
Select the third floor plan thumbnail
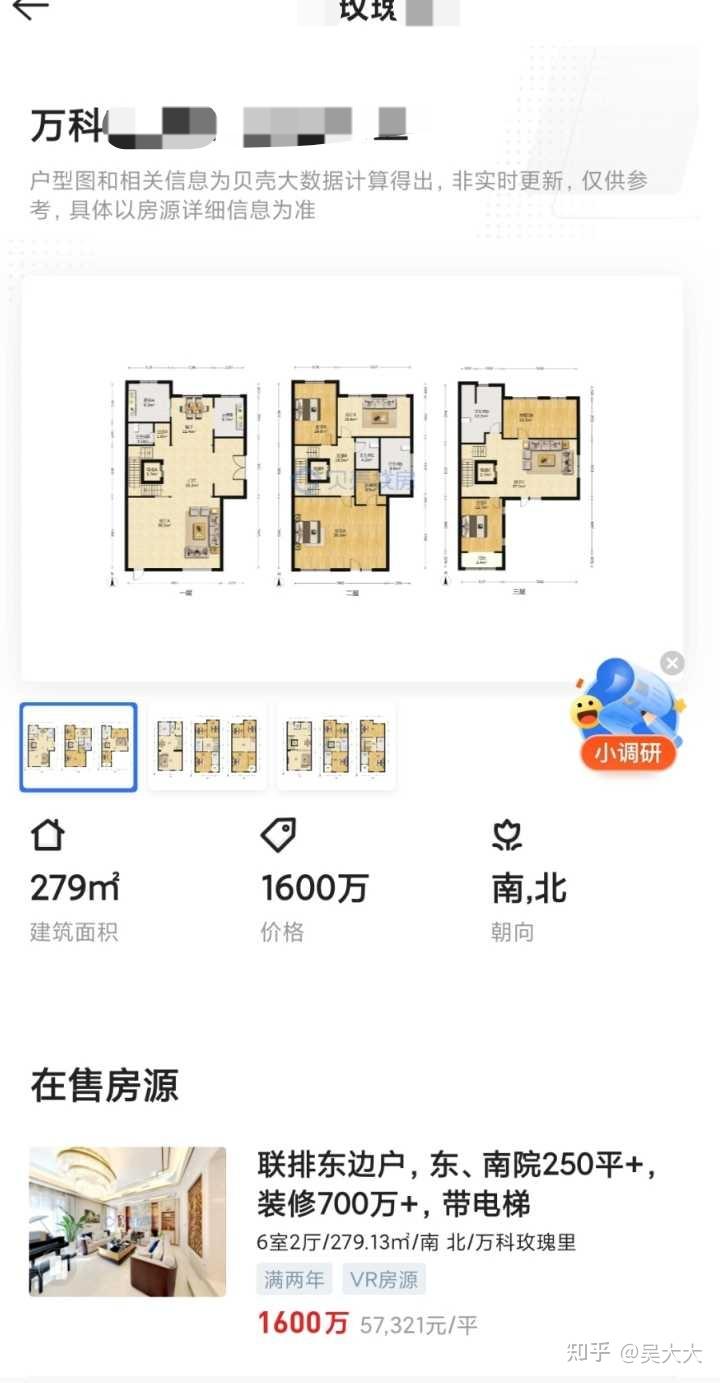336,747
